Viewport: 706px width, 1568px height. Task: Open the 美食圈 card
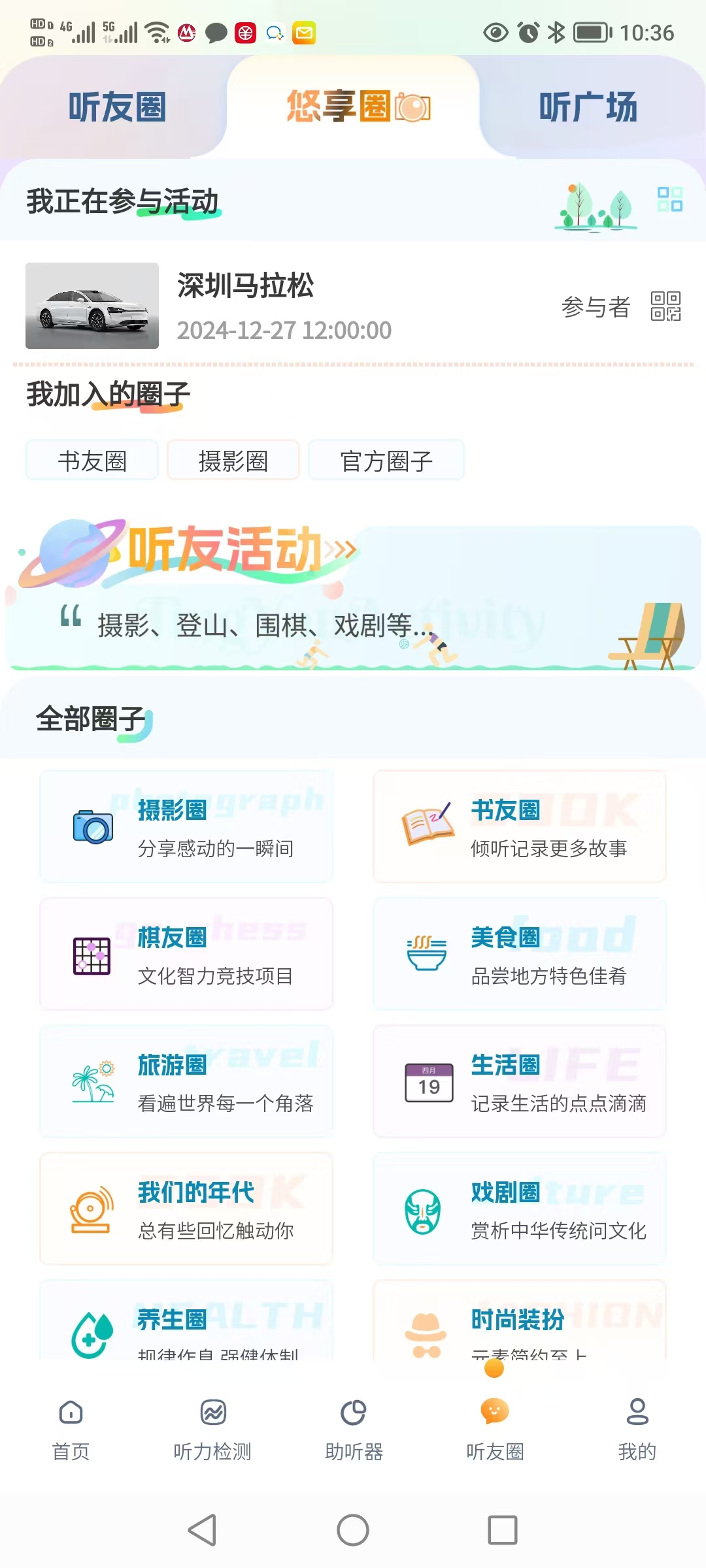click(x=520, y=955)
